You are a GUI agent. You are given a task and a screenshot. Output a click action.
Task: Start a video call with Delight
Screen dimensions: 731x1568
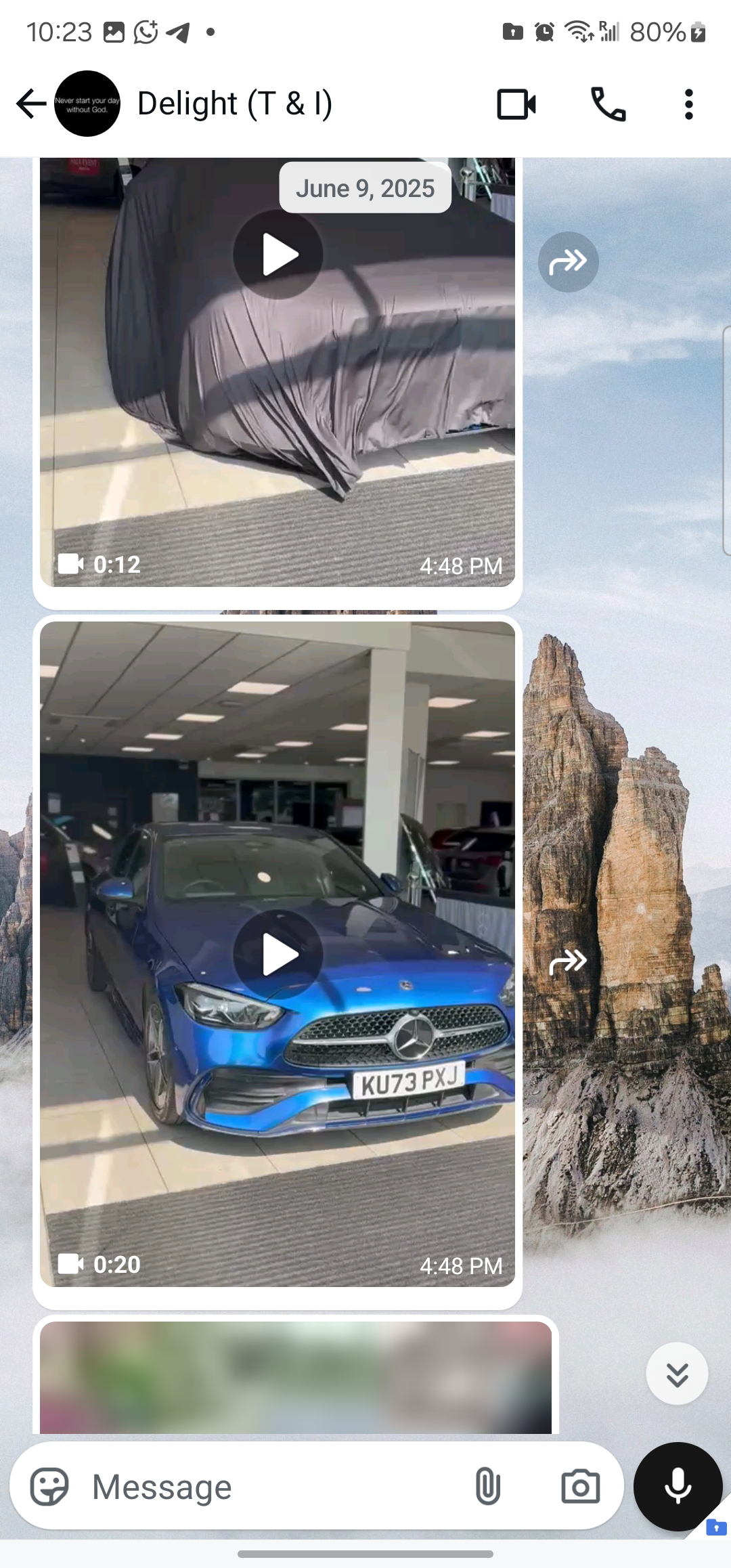(x=516, y=104)
